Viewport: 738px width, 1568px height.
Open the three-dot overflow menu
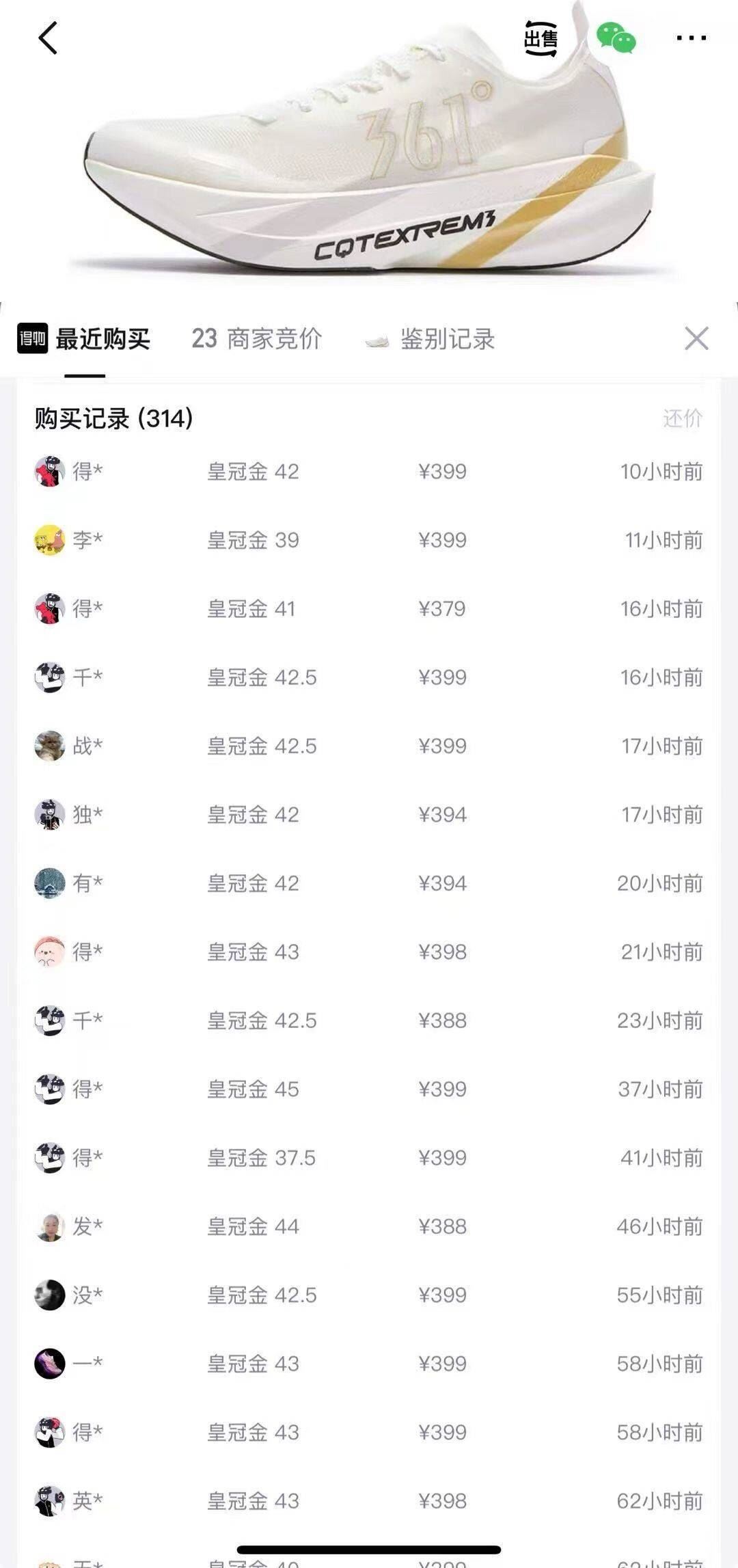[x=691, y=38]
